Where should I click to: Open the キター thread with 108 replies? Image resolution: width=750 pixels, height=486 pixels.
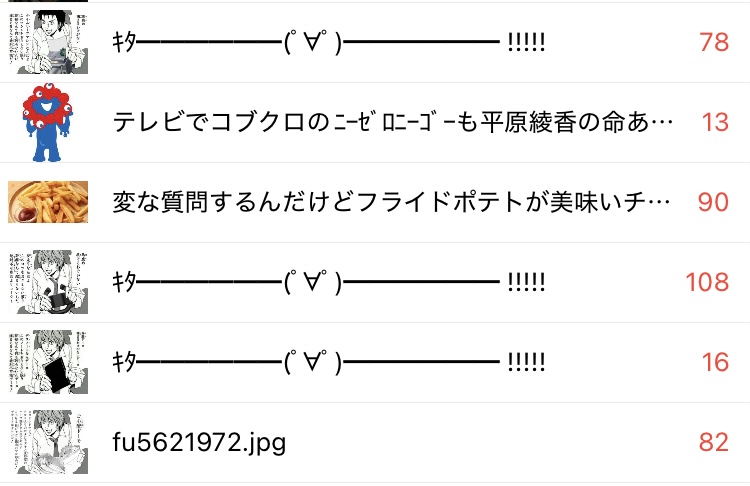tap(330, 283)
